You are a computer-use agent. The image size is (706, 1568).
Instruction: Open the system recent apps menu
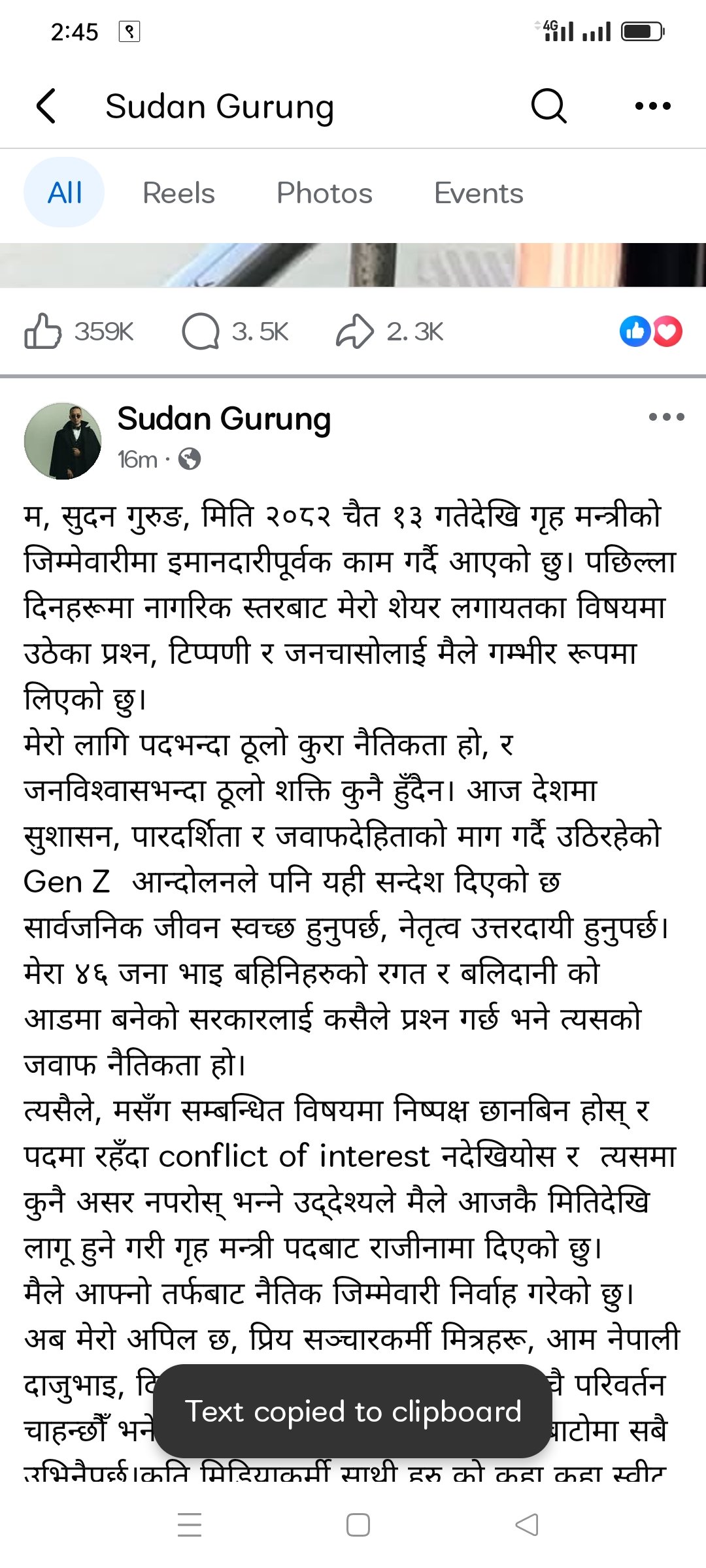190,1525
